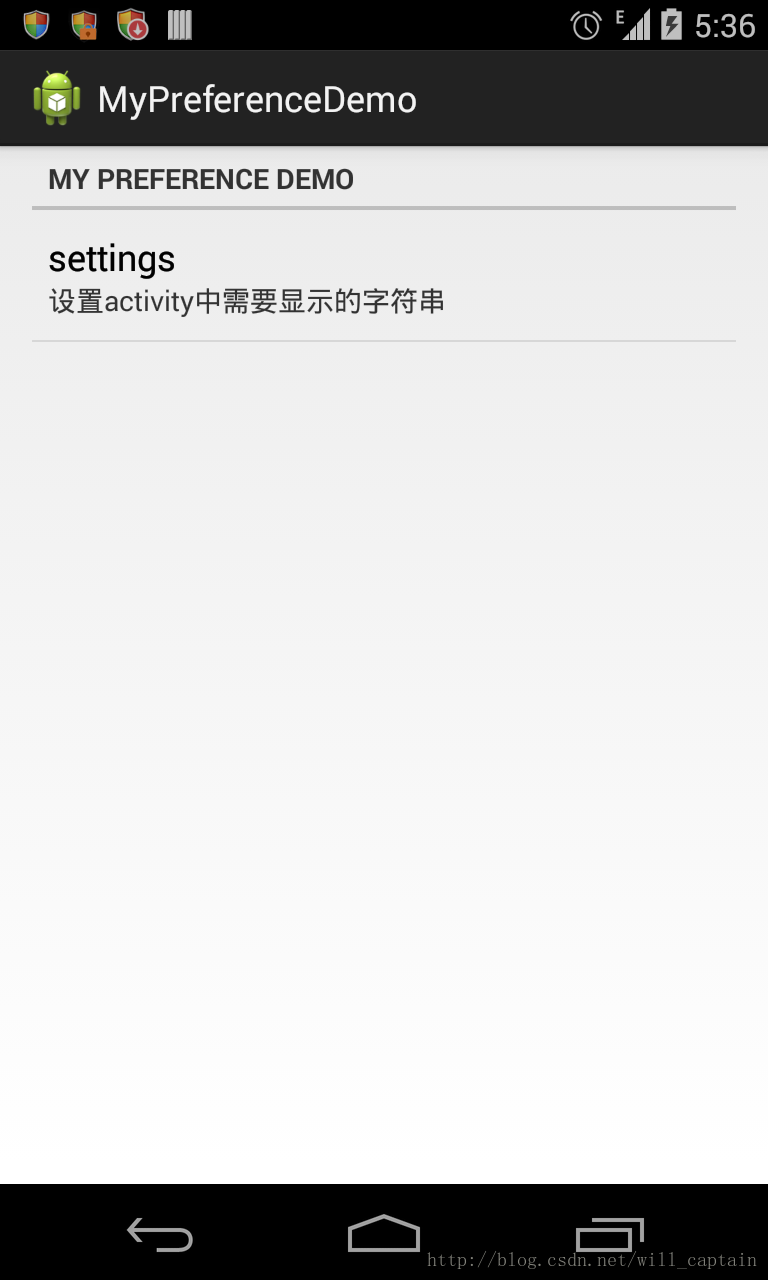Go to the home screen
This screenshot has width=768, height=1280.
click(x=384, y=1234)
